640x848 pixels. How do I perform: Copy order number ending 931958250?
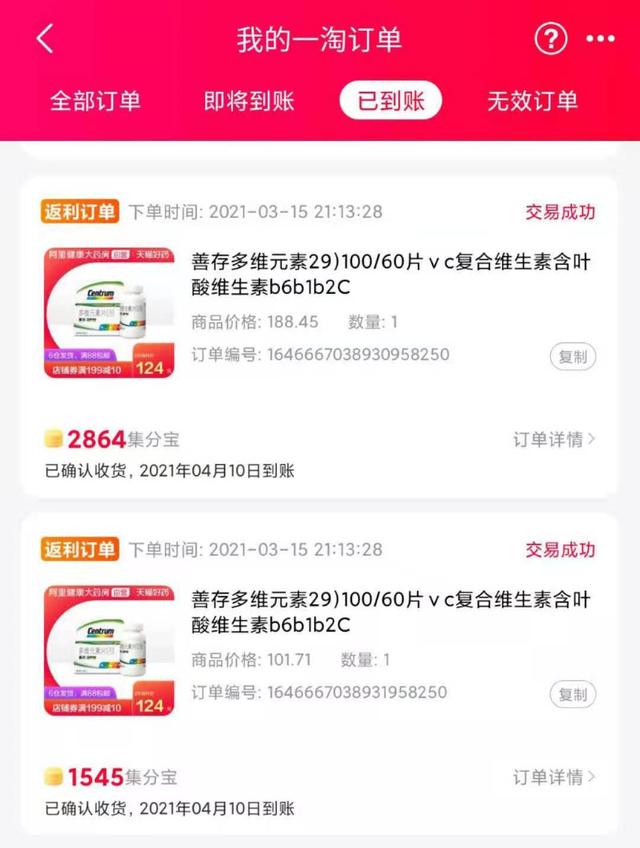[573, 694]
